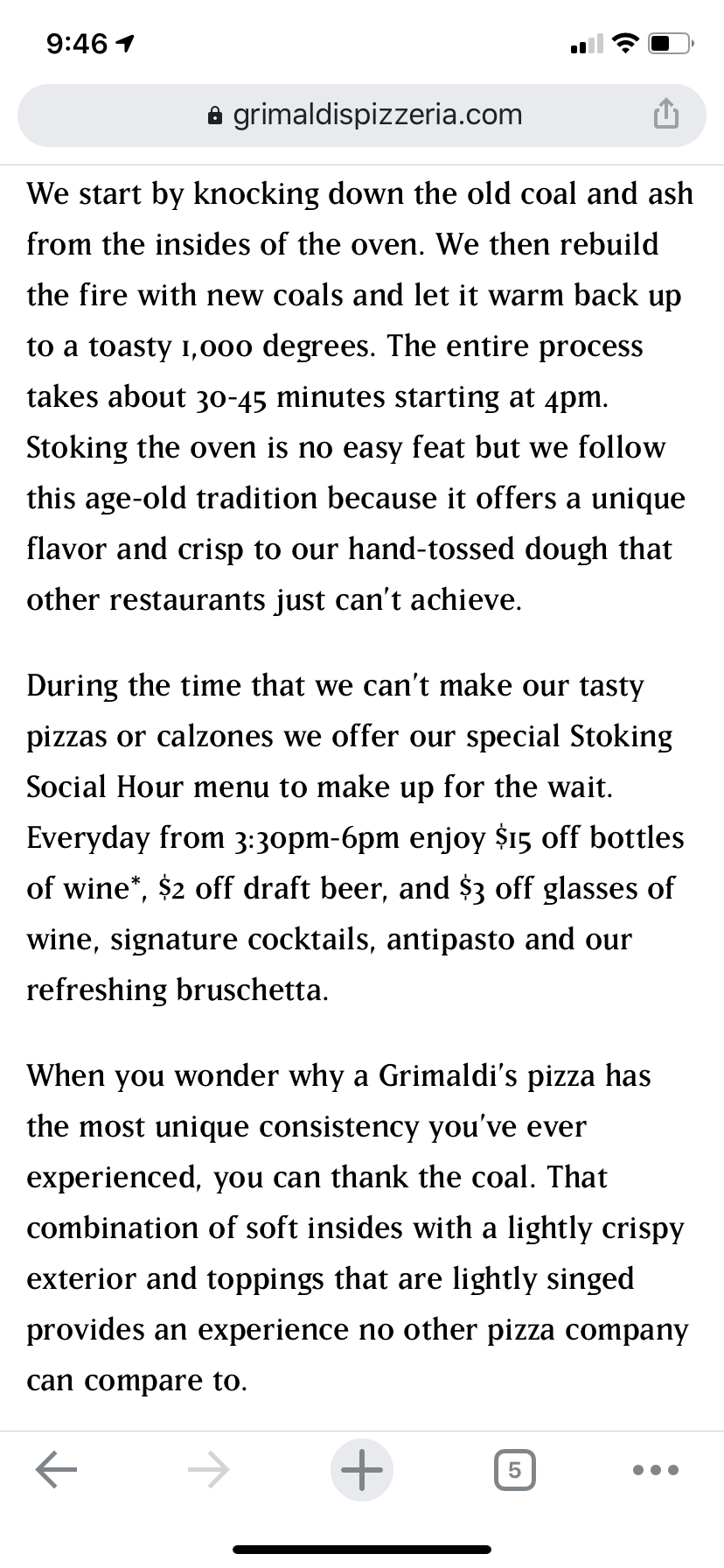724x1568 pixels.
Task: Open a new tab with the plus button
Action: point(361,1469)
